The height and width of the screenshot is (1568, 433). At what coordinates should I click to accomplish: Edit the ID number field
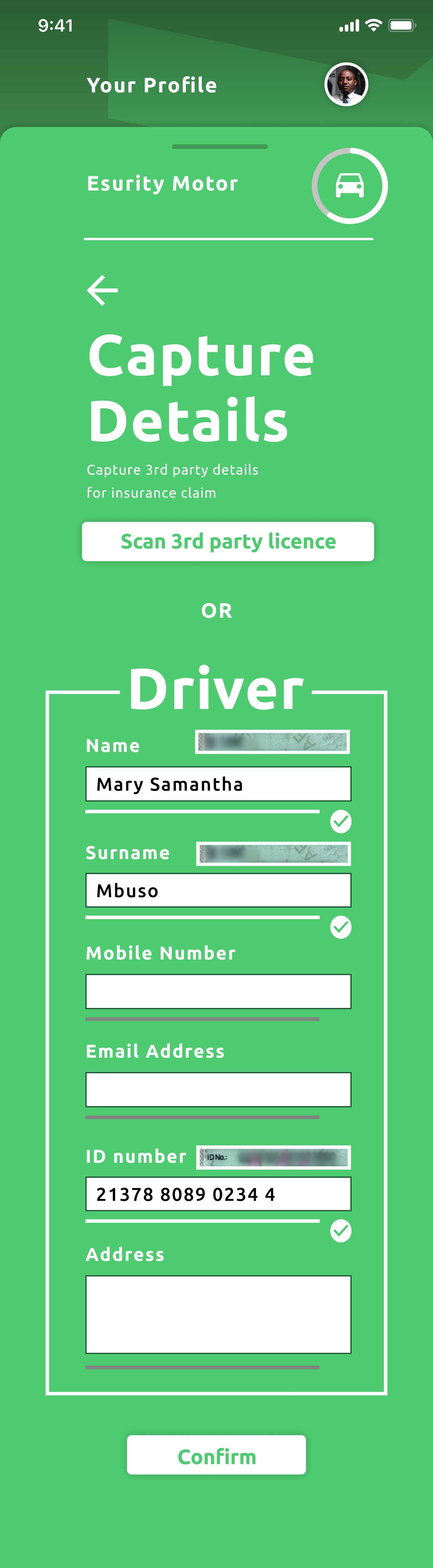218,1194
